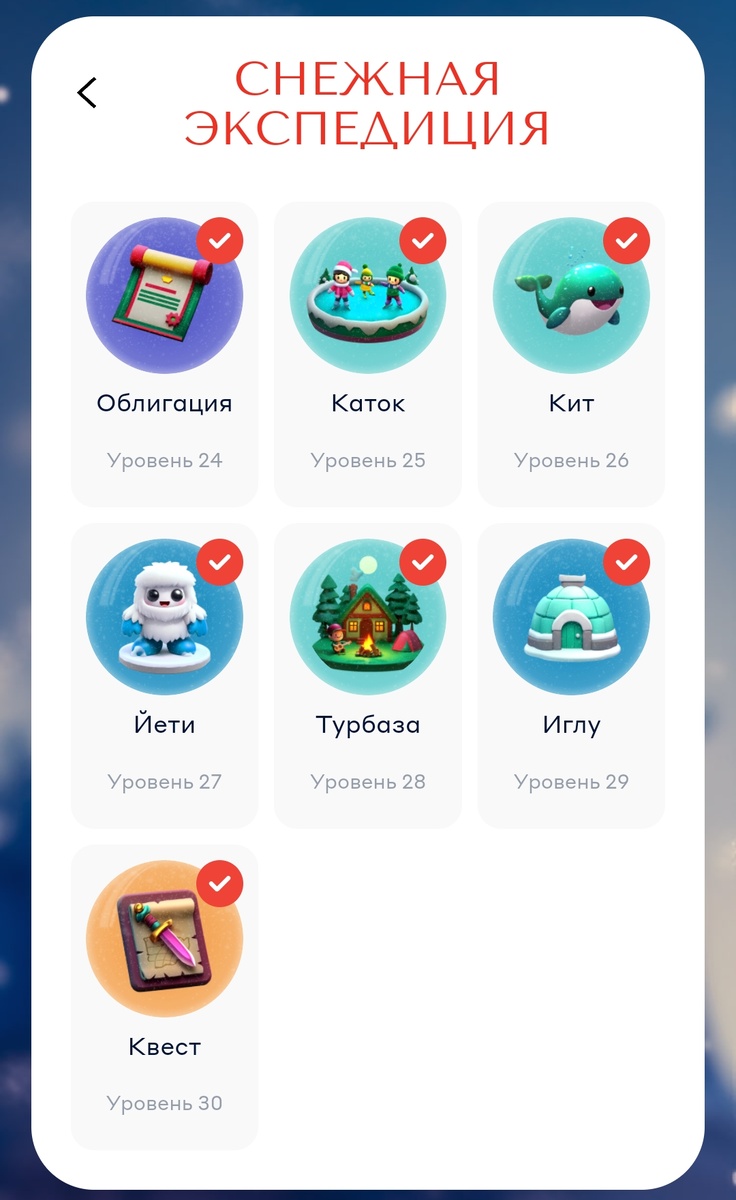The height and width of the screenshot is (1200, 736).
Task: Toggle the checkmark on Облигация
Action: point(219,241)
